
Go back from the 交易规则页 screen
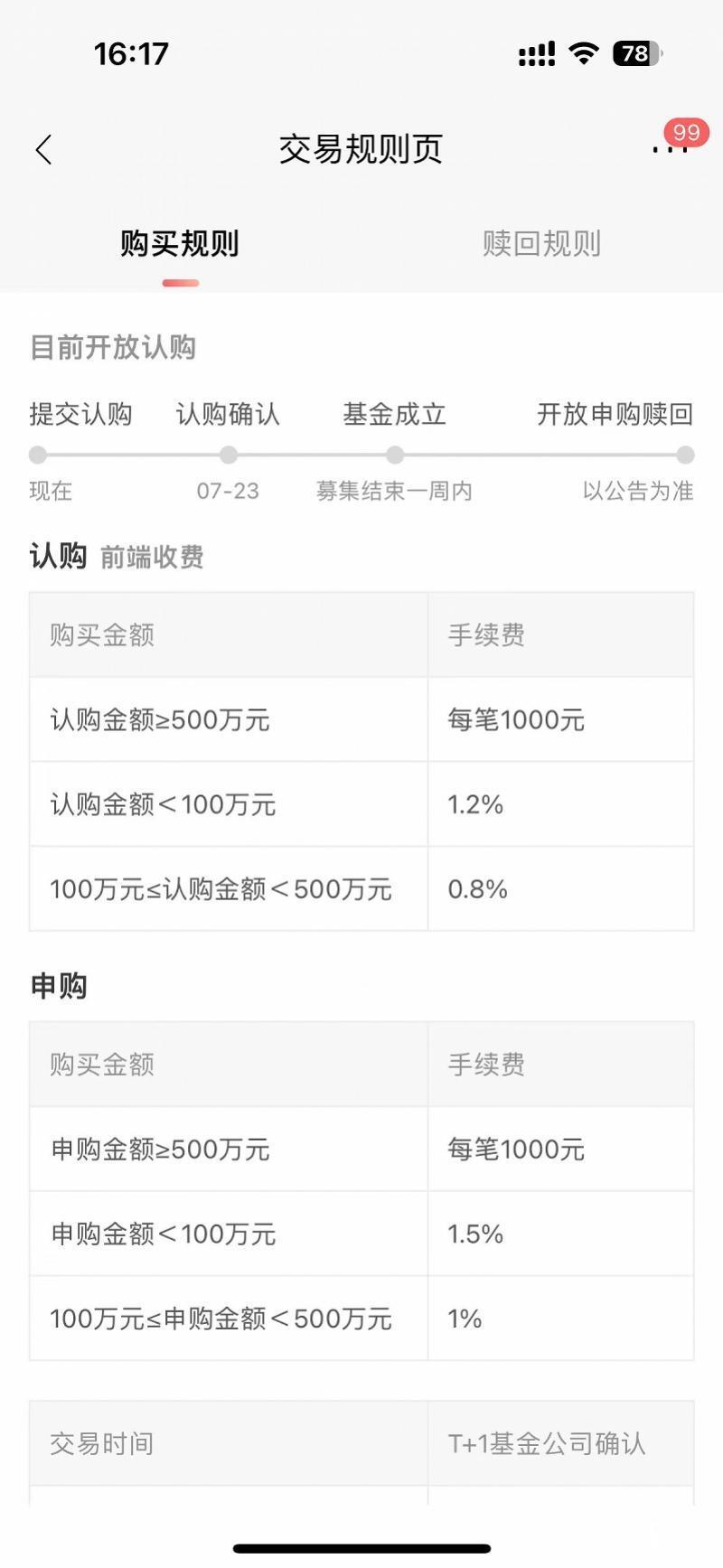coord(43,150)
